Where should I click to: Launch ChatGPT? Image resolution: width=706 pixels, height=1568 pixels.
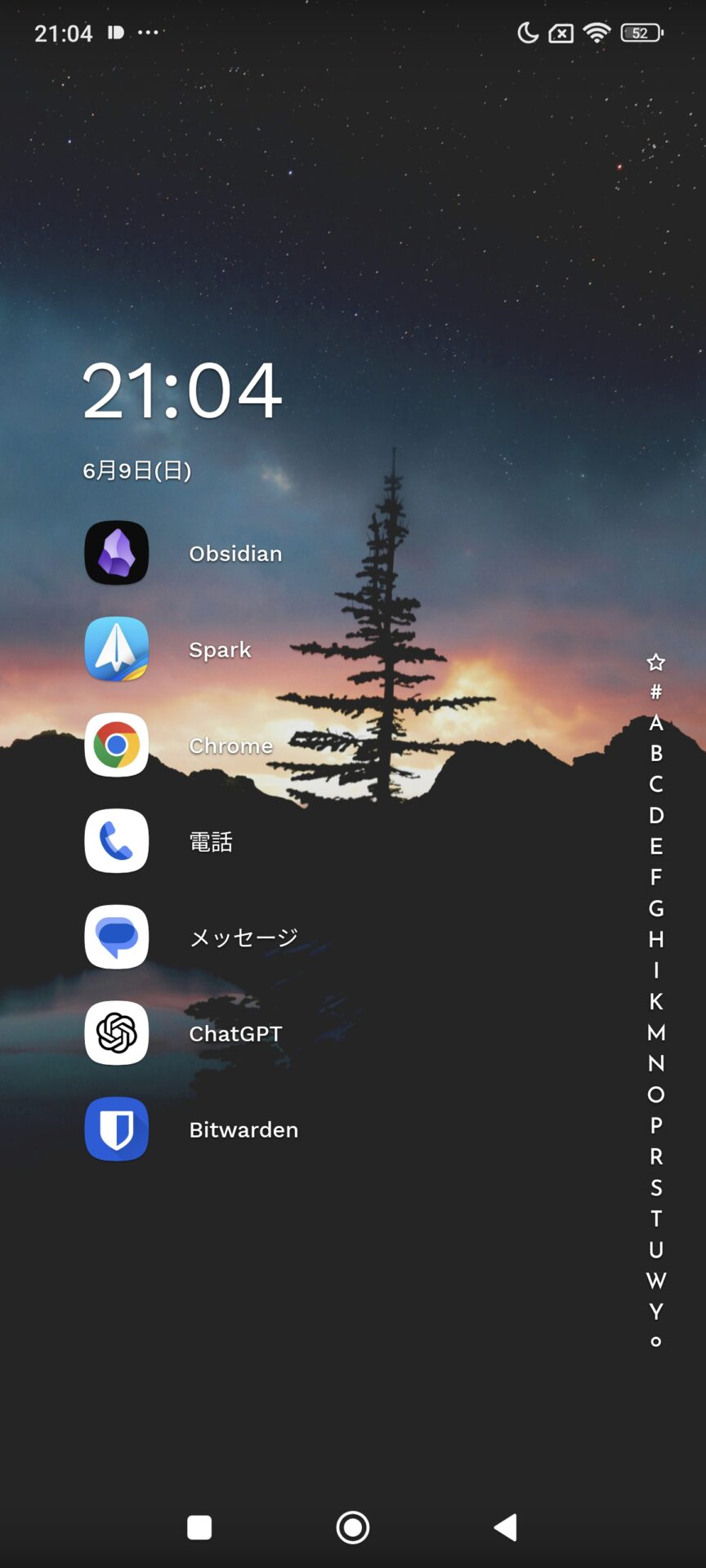(x=117, y=1033)
